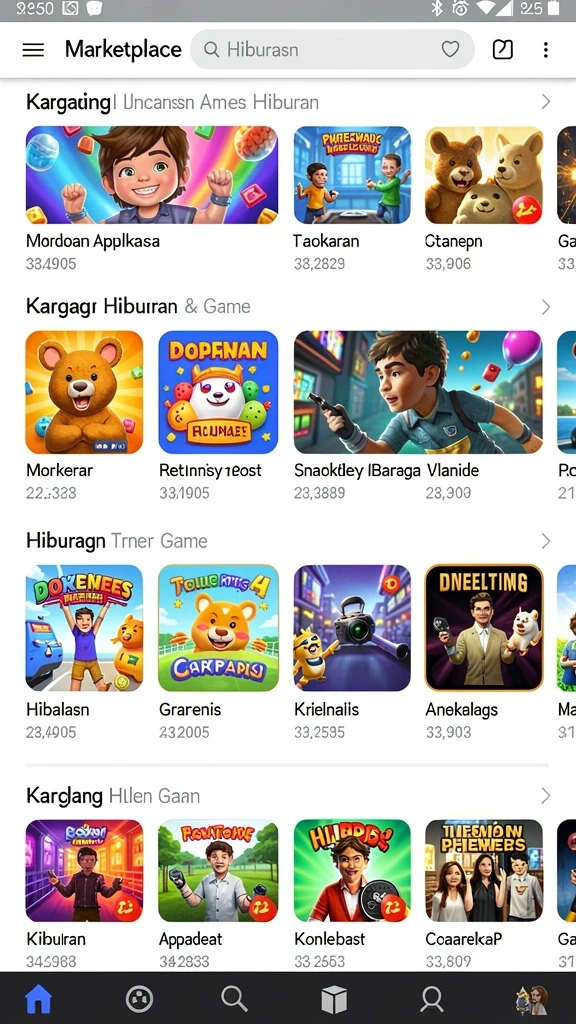Expand the Kargating Uncanssn Ames Hiburan section arrow
576x1024 pixels.
[546, 102]
